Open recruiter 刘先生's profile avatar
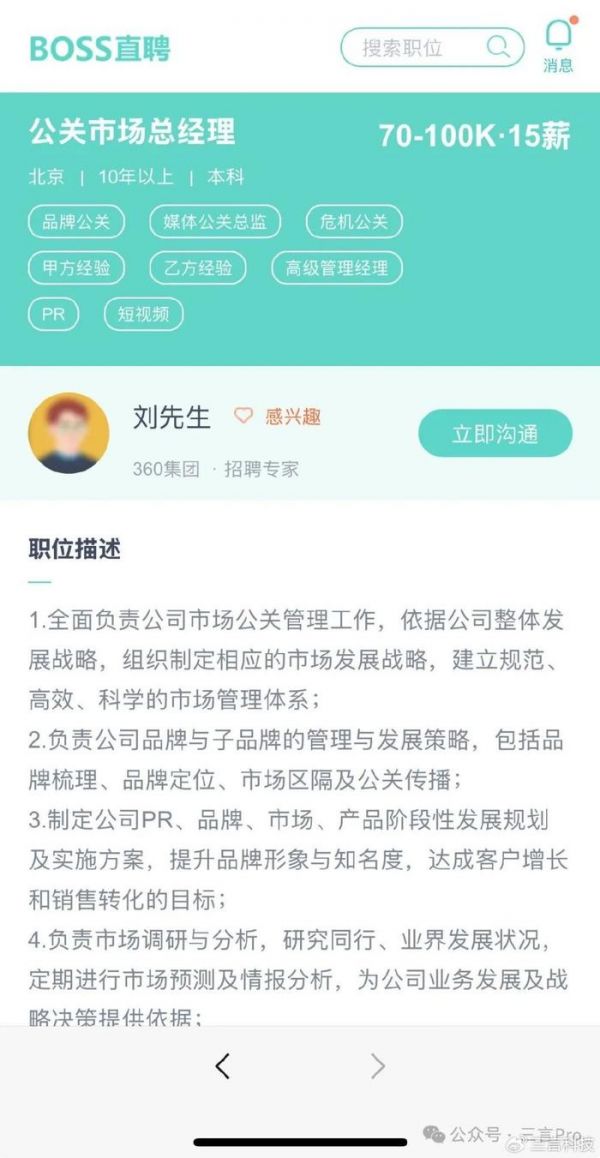This screenshot has width=600, height=1158. 68,432
